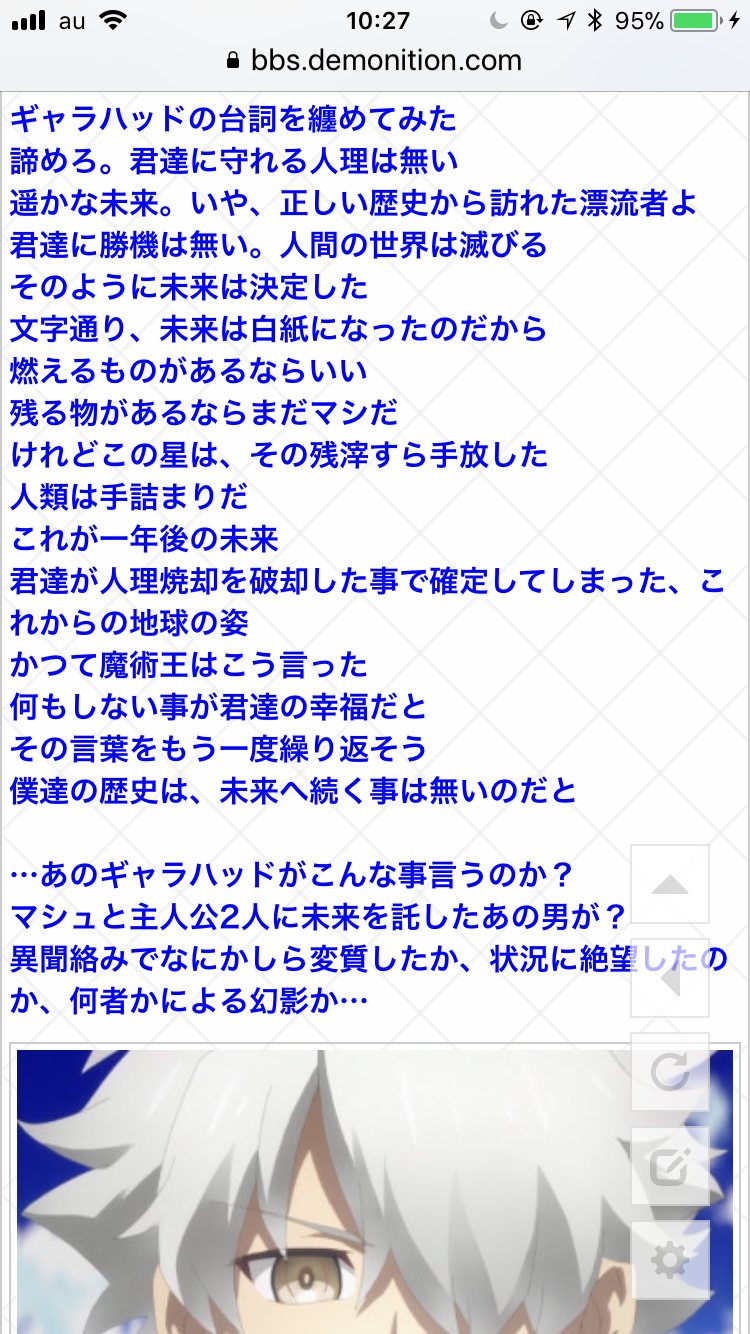Reload the thread with the refresh button
Image resolution: width=750 pixels, height=1334 pixels.
670,1072
